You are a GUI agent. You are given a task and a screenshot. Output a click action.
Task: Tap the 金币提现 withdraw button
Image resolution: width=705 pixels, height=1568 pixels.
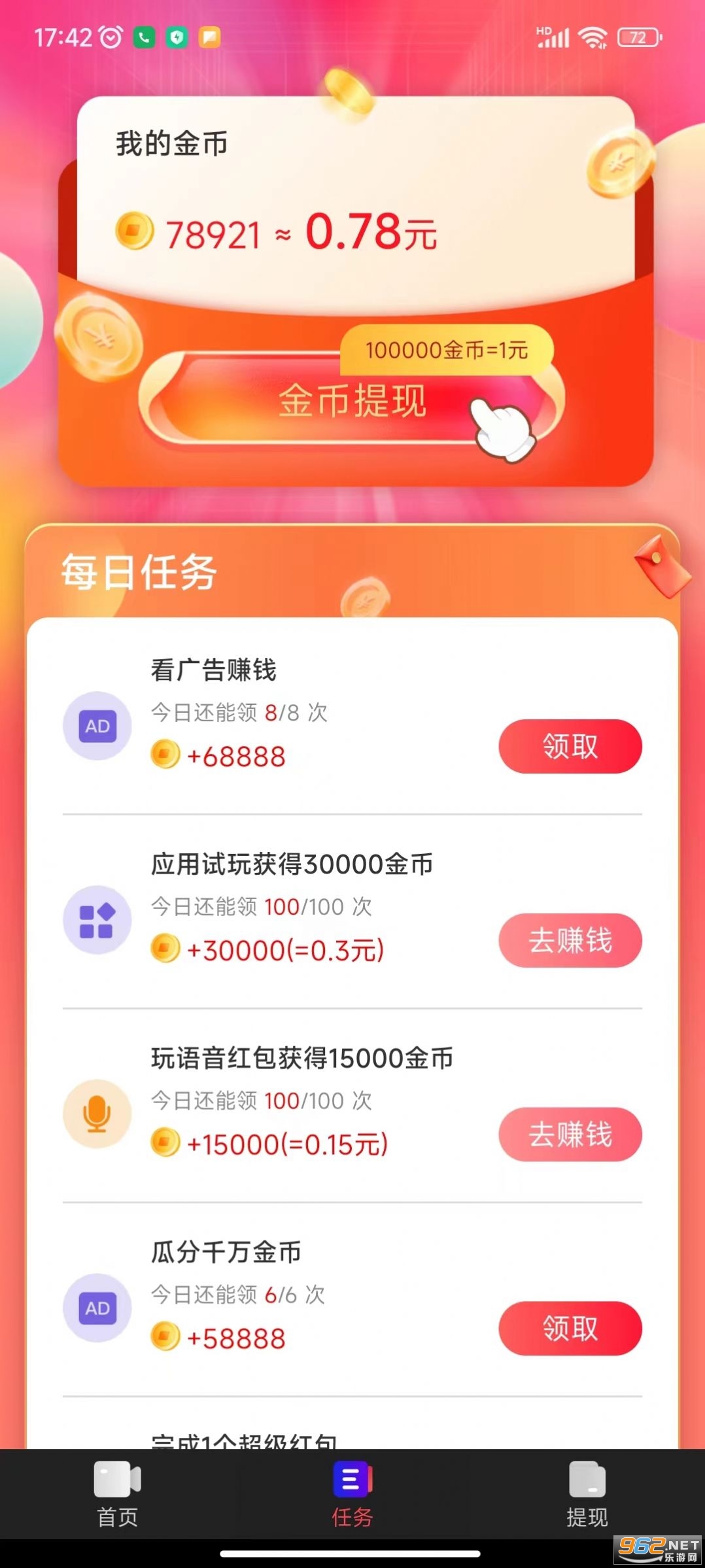(352, 401)
